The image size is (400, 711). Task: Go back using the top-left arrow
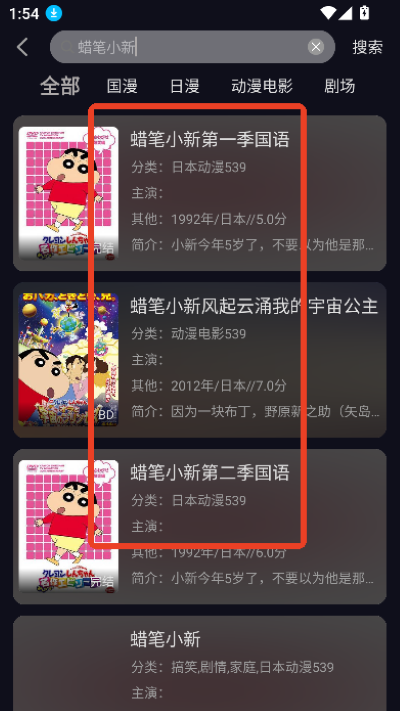(22, 47)
